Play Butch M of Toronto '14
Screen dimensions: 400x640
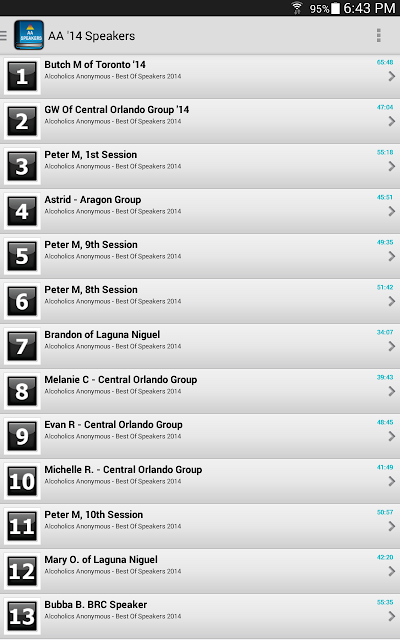(200, 76)
